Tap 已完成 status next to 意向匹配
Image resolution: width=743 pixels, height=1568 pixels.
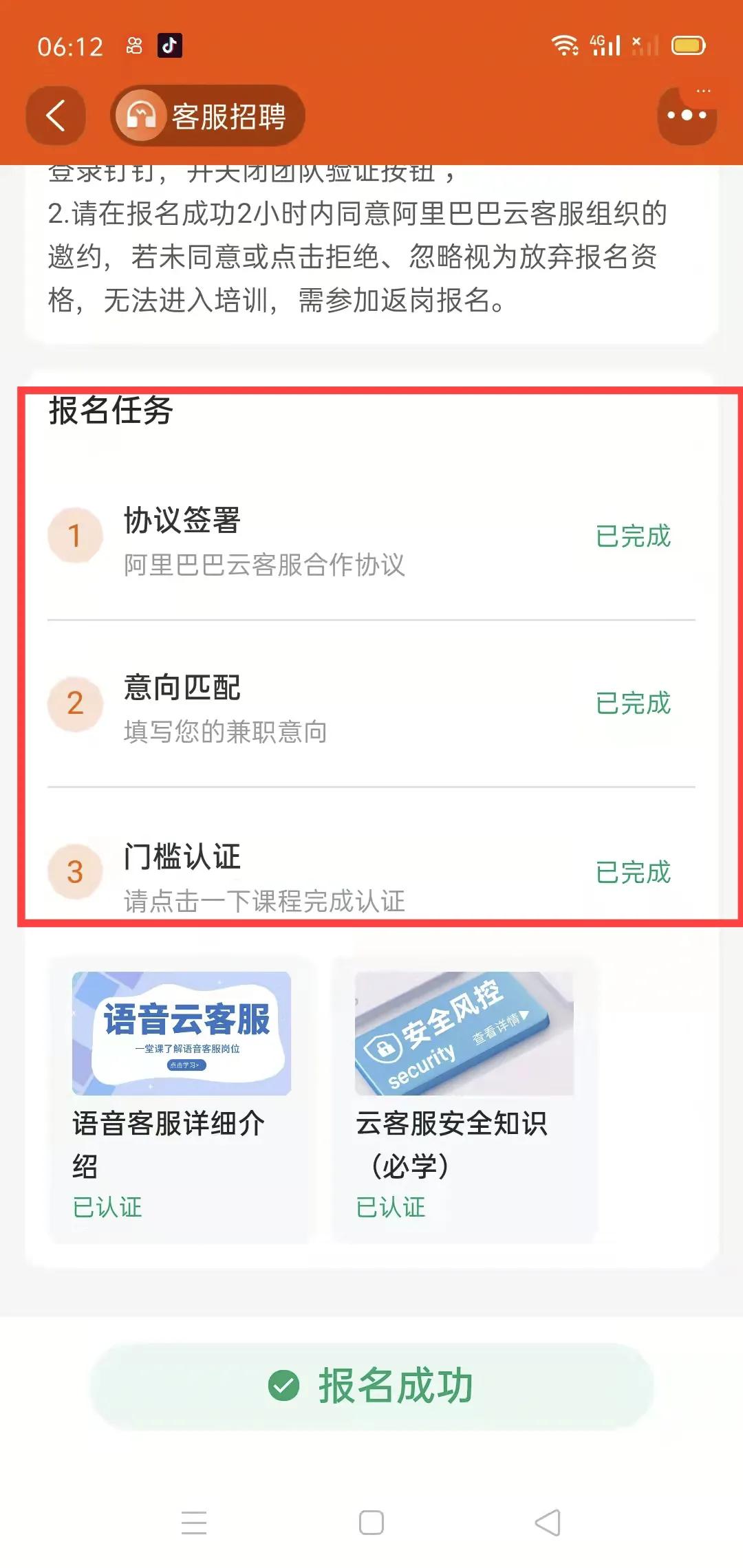point(634,704)
